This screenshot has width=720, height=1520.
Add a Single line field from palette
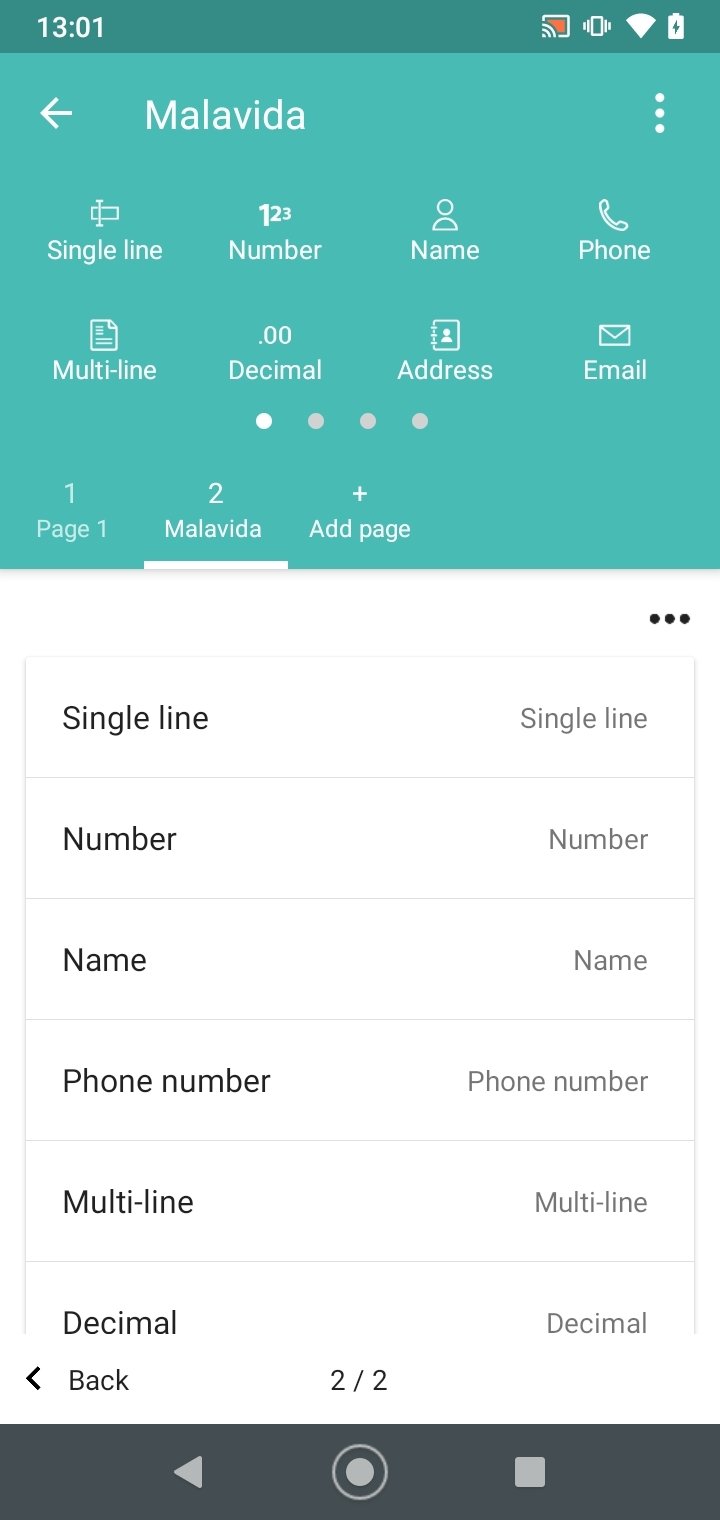coord(105,231)
